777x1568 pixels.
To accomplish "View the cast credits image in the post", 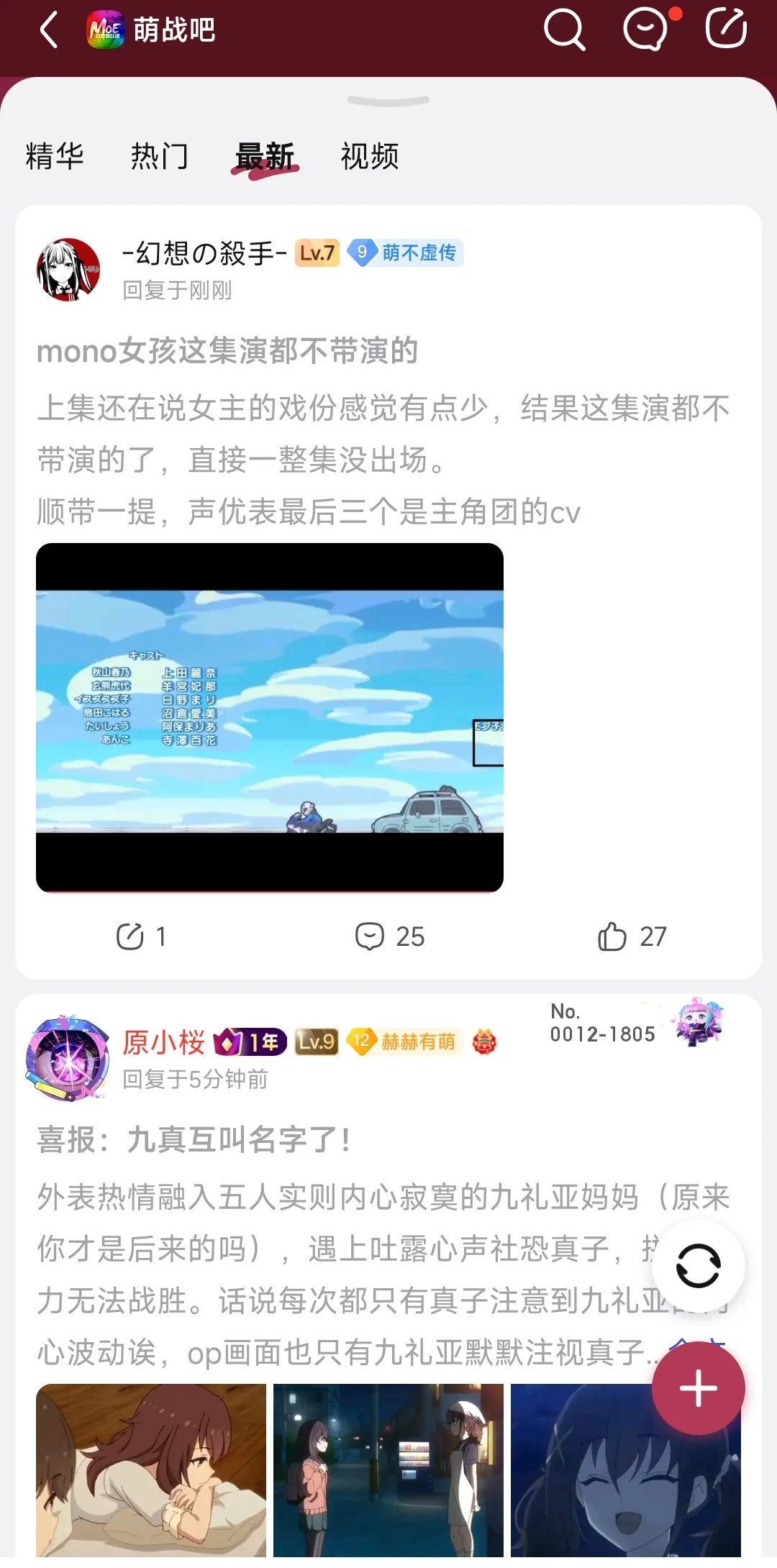I will click(x=270, y=717).
